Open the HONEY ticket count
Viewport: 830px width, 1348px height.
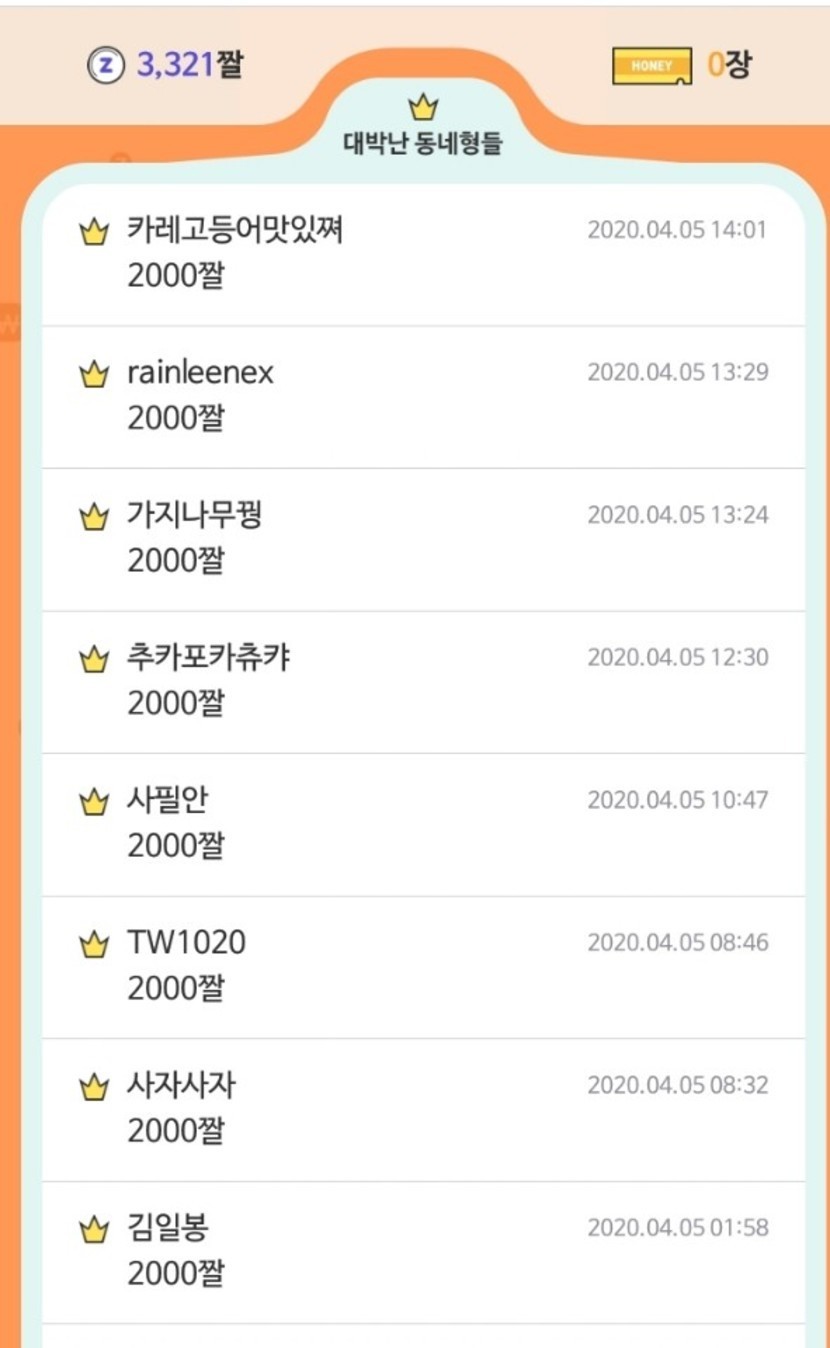click(x=681, y=66)
